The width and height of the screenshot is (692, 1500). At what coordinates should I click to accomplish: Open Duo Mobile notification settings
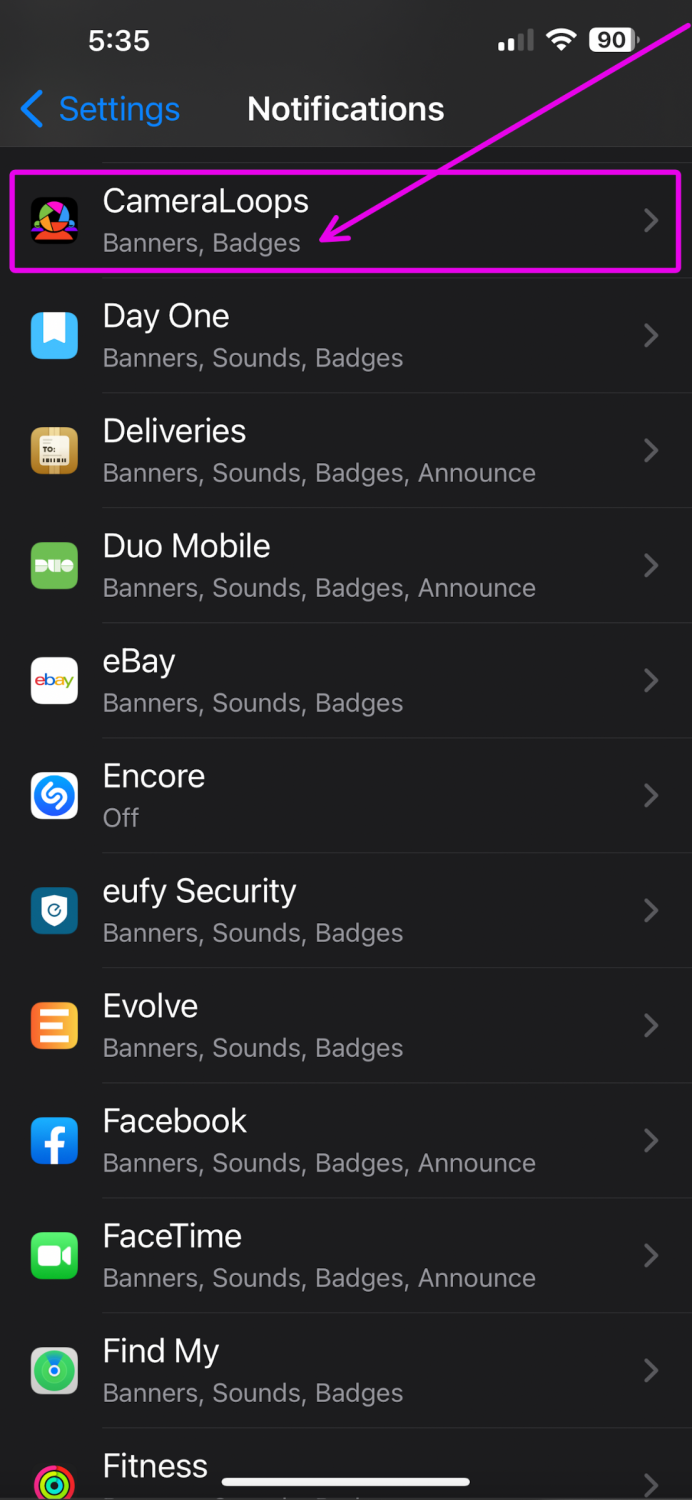(346, 566)
